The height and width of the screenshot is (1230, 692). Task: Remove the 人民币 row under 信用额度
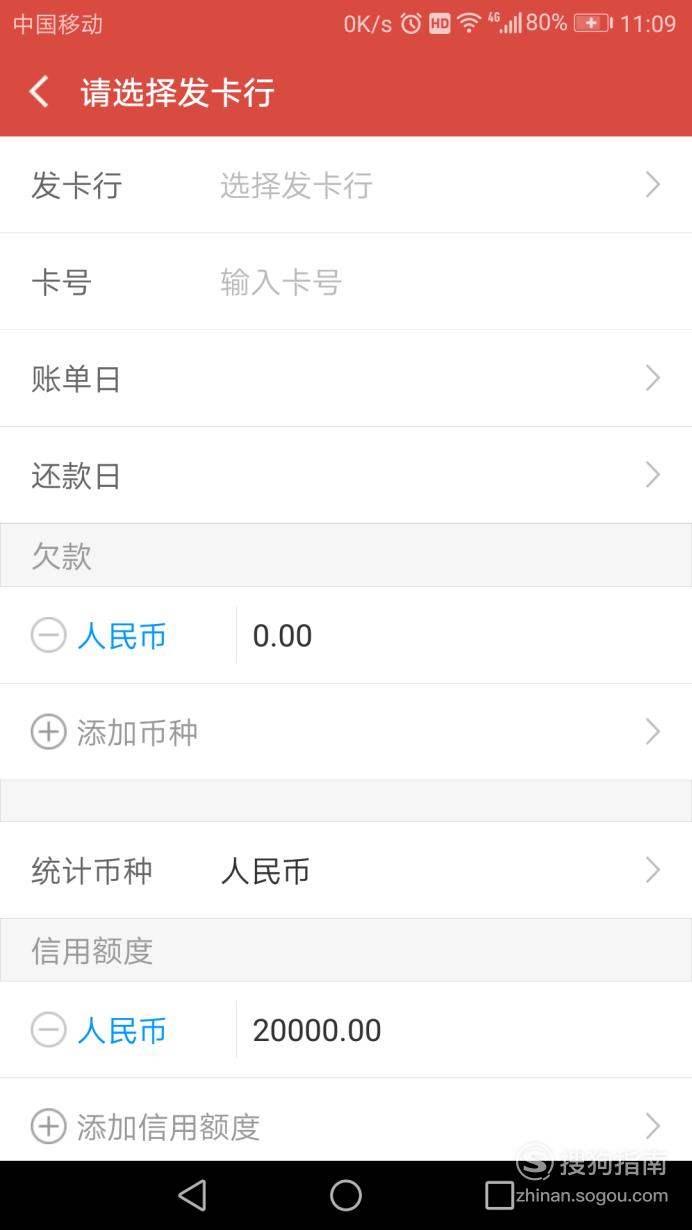[48, 1030]
